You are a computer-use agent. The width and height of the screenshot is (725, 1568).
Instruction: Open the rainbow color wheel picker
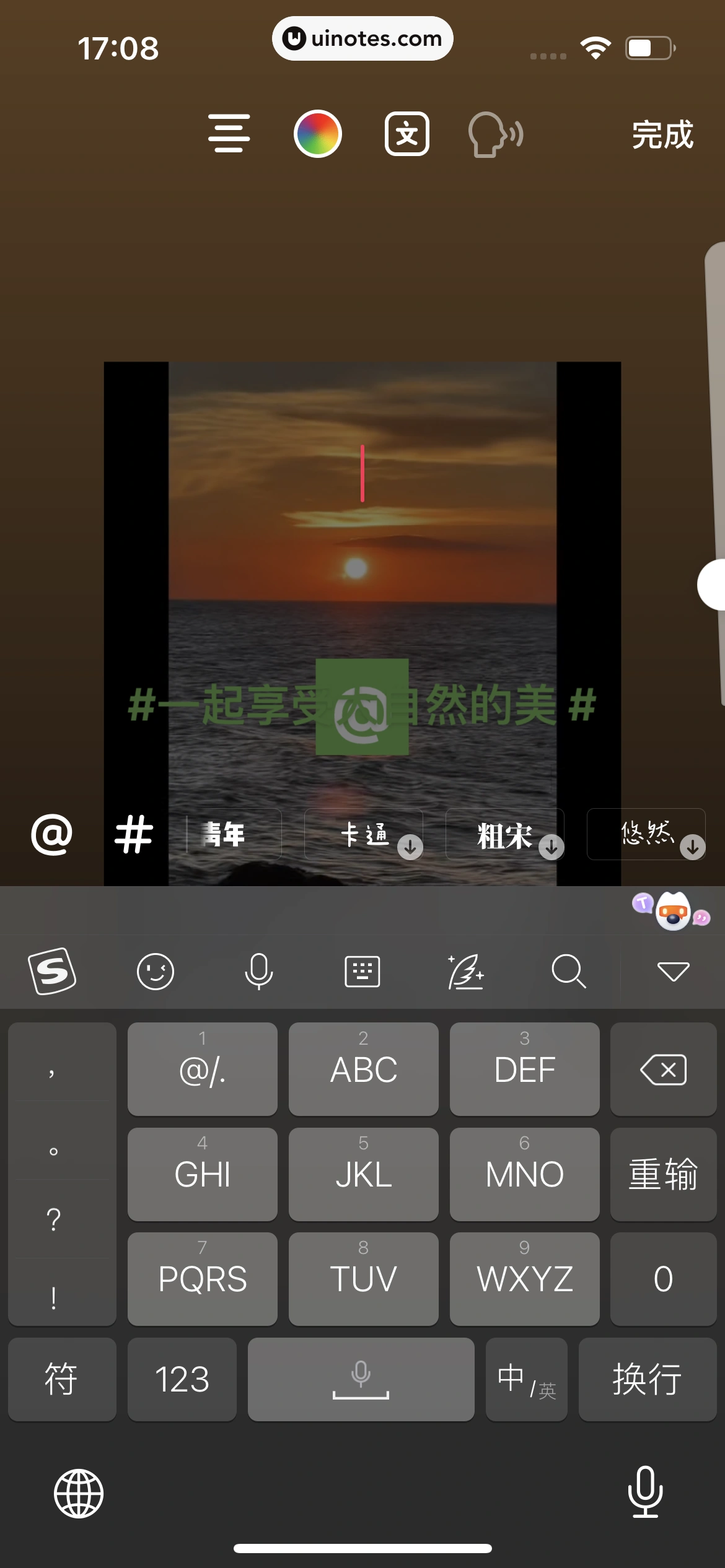tap(319, 133)
